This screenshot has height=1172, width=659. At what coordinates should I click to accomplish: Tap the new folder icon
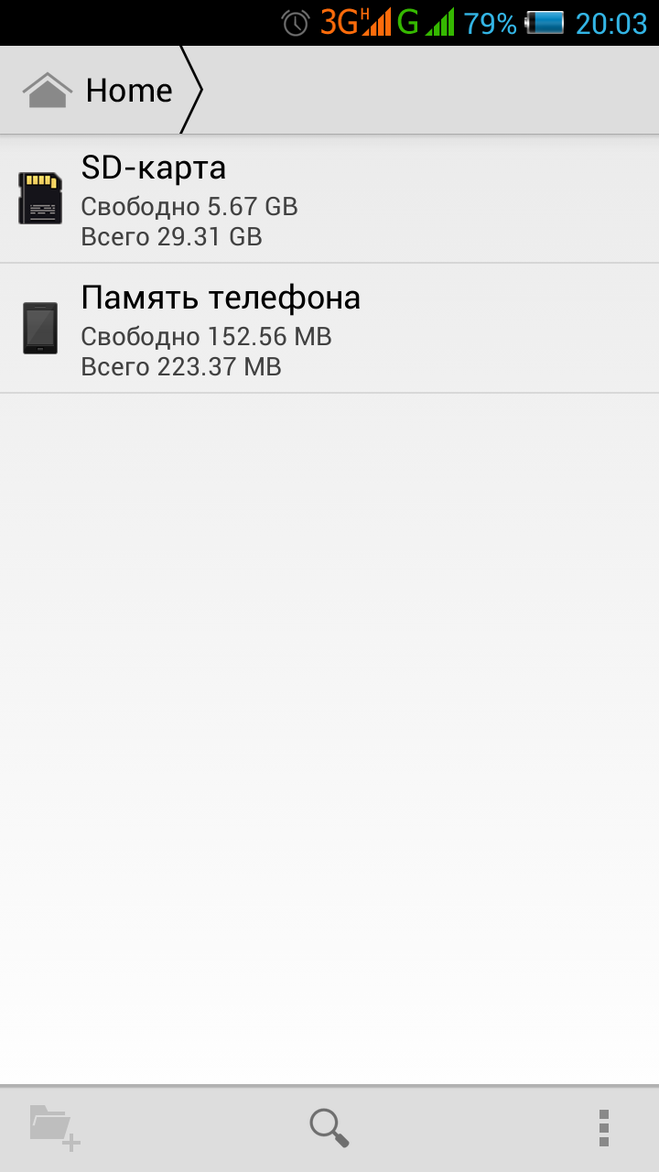(x=55, y=1128)
